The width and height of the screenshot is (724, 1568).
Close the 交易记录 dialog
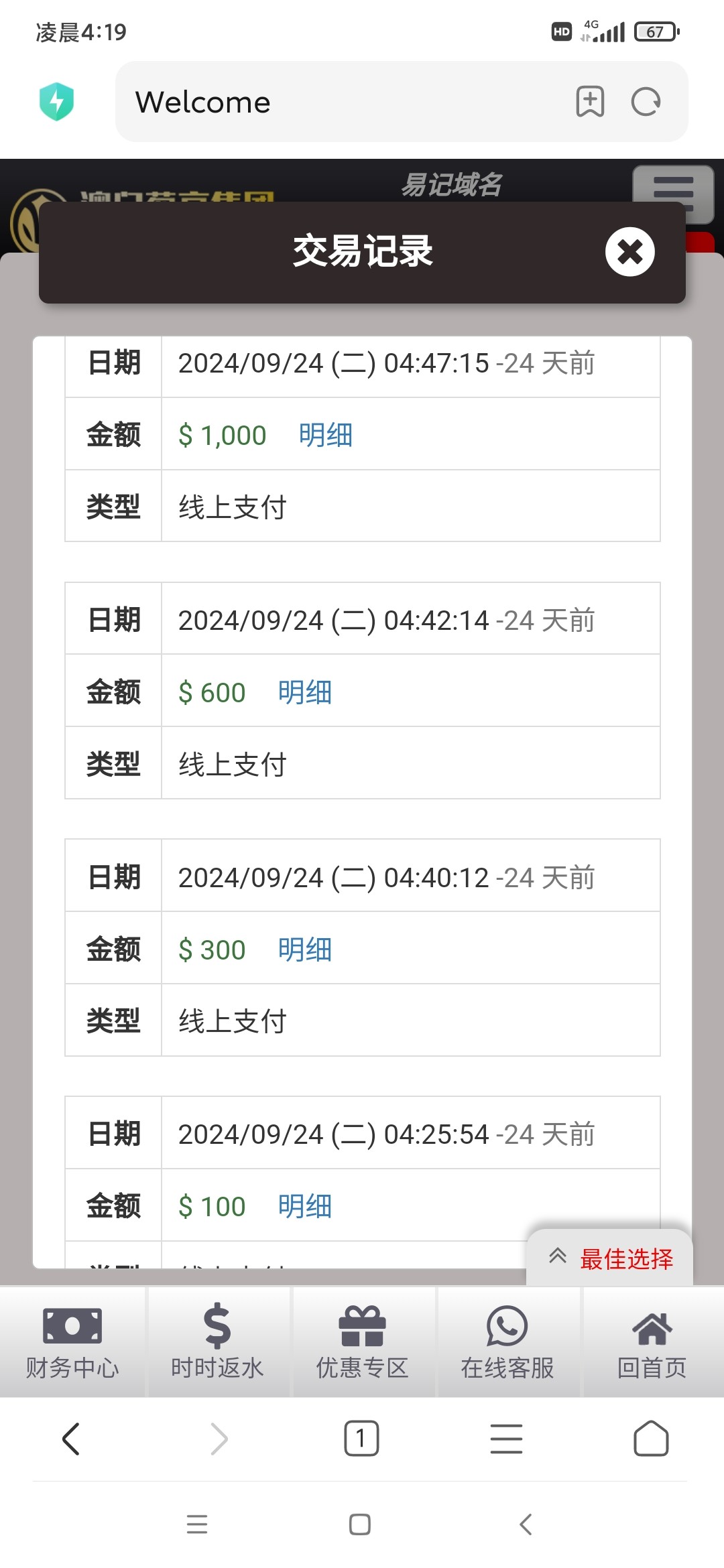click(x=629, y=252)
